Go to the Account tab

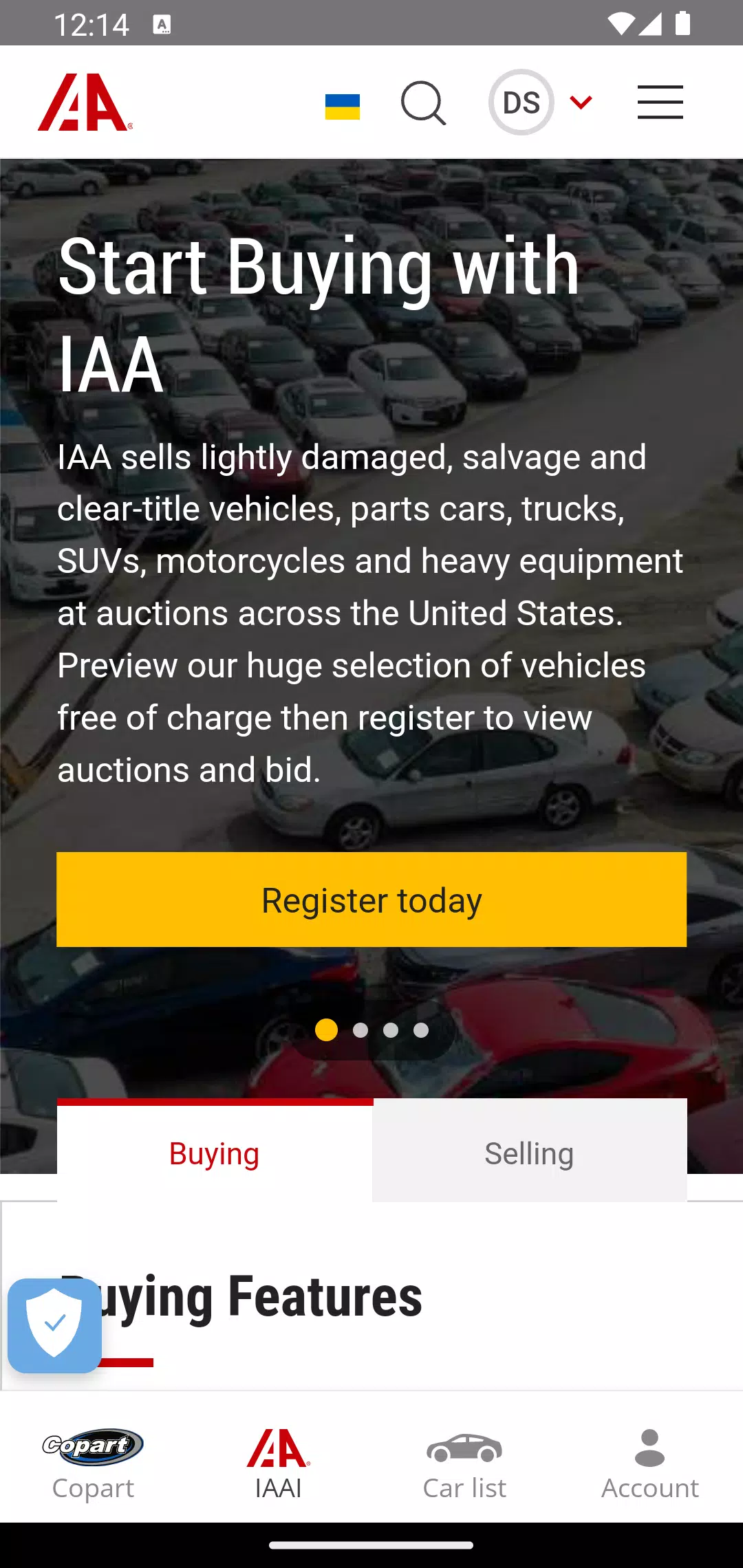650,1462
